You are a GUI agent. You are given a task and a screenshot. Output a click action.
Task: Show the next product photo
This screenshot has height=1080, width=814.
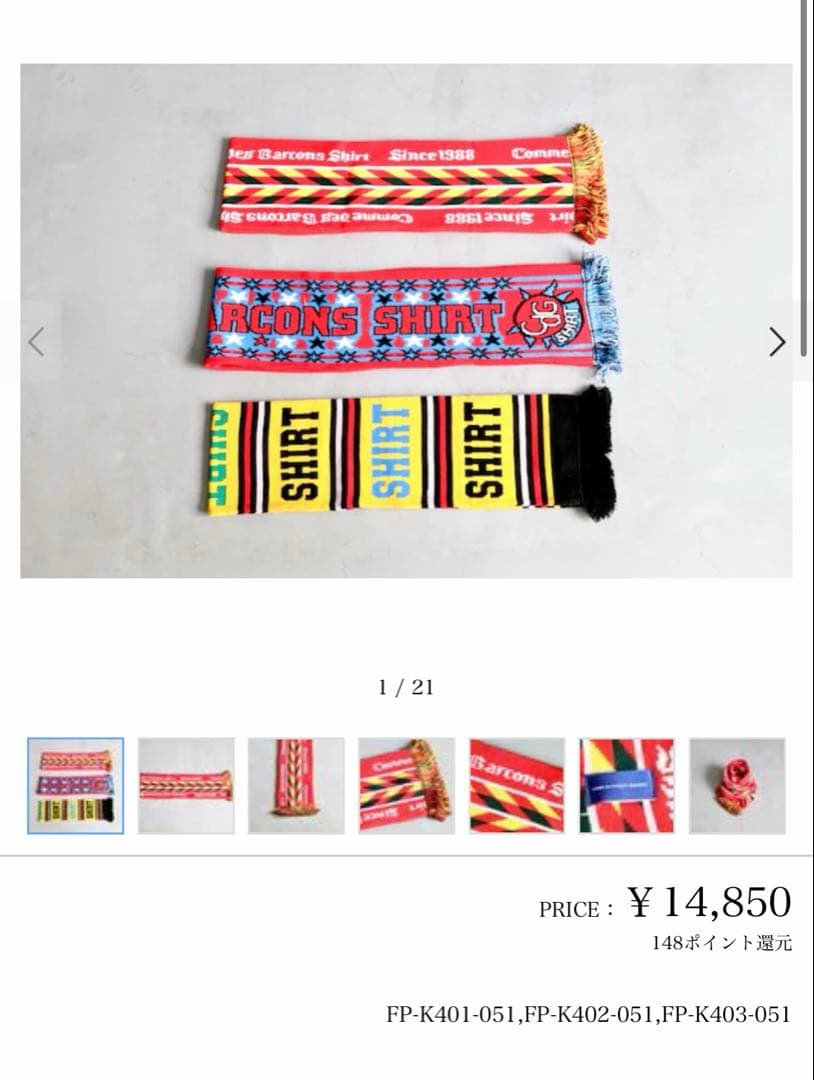click(777, 342)
